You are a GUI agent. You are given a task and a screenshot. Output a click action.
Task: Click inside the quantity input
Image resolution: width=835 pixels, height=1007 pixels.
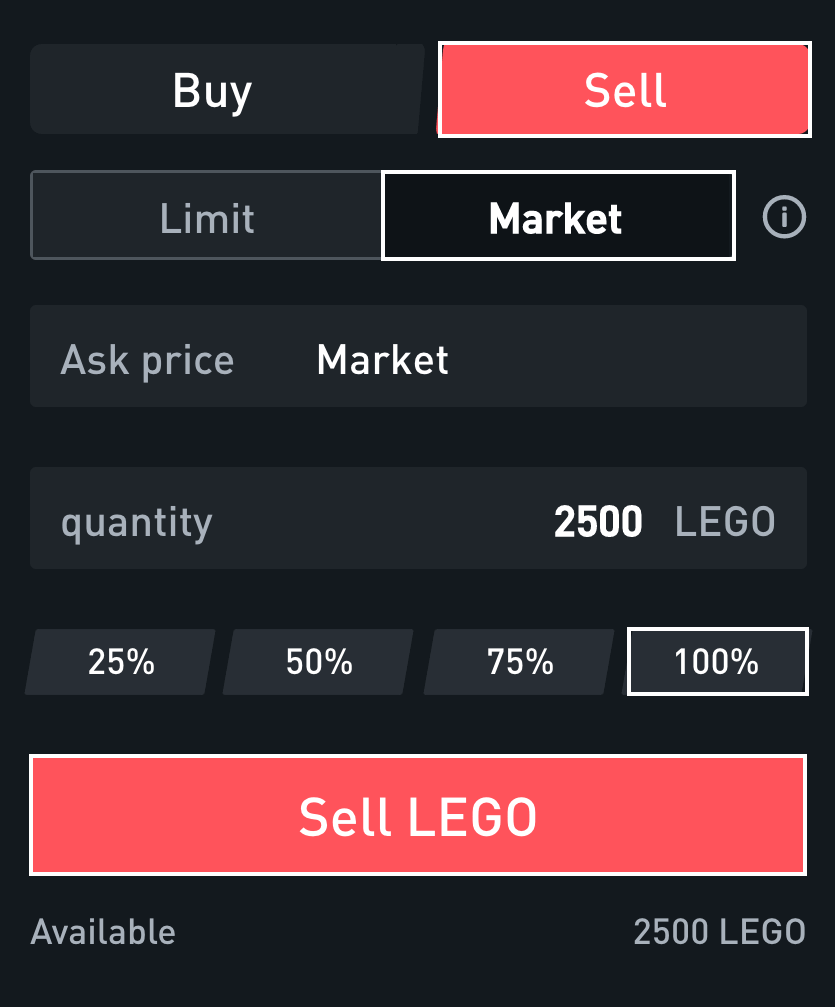(418, 518)
